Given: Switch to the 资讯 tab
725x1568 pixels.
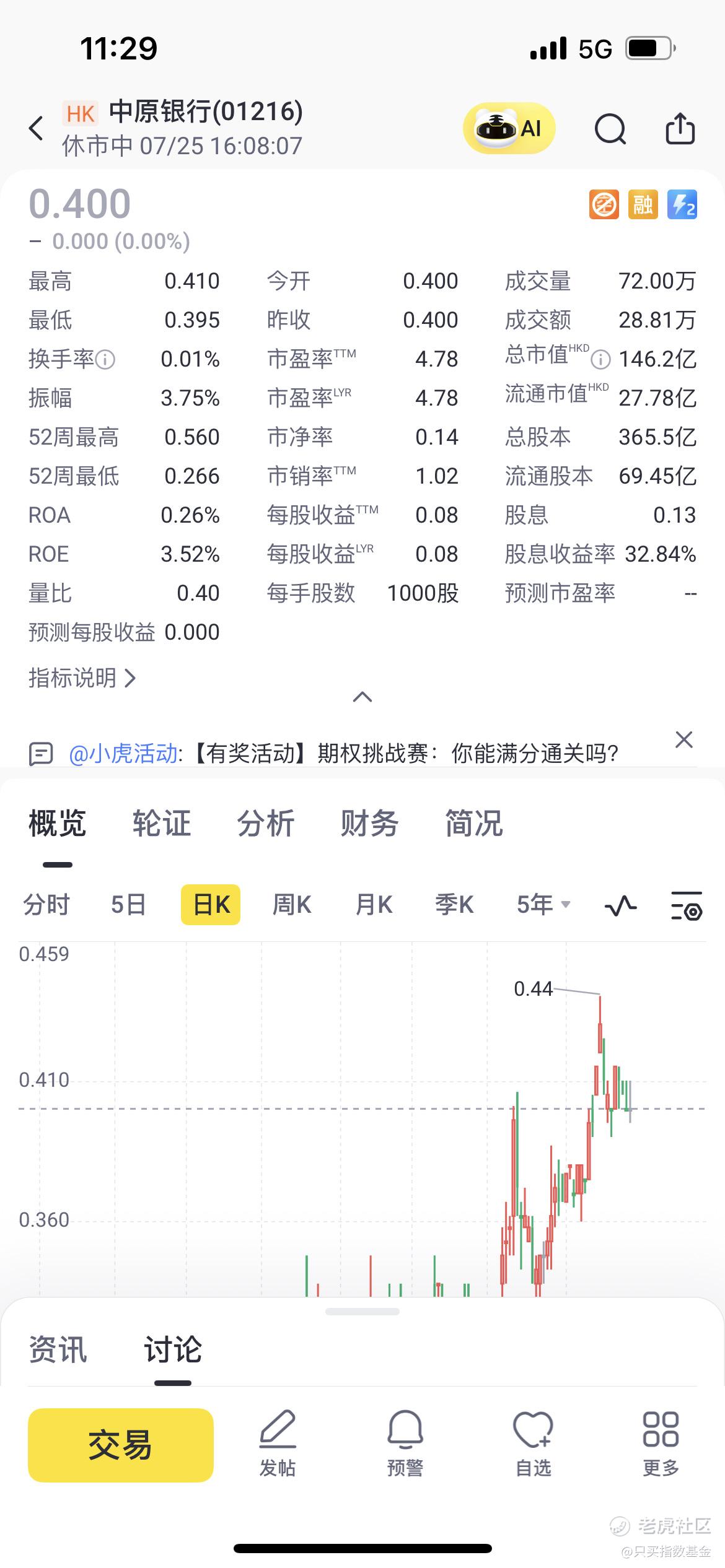Looking at the screenshot, I should coord(58,1349).
